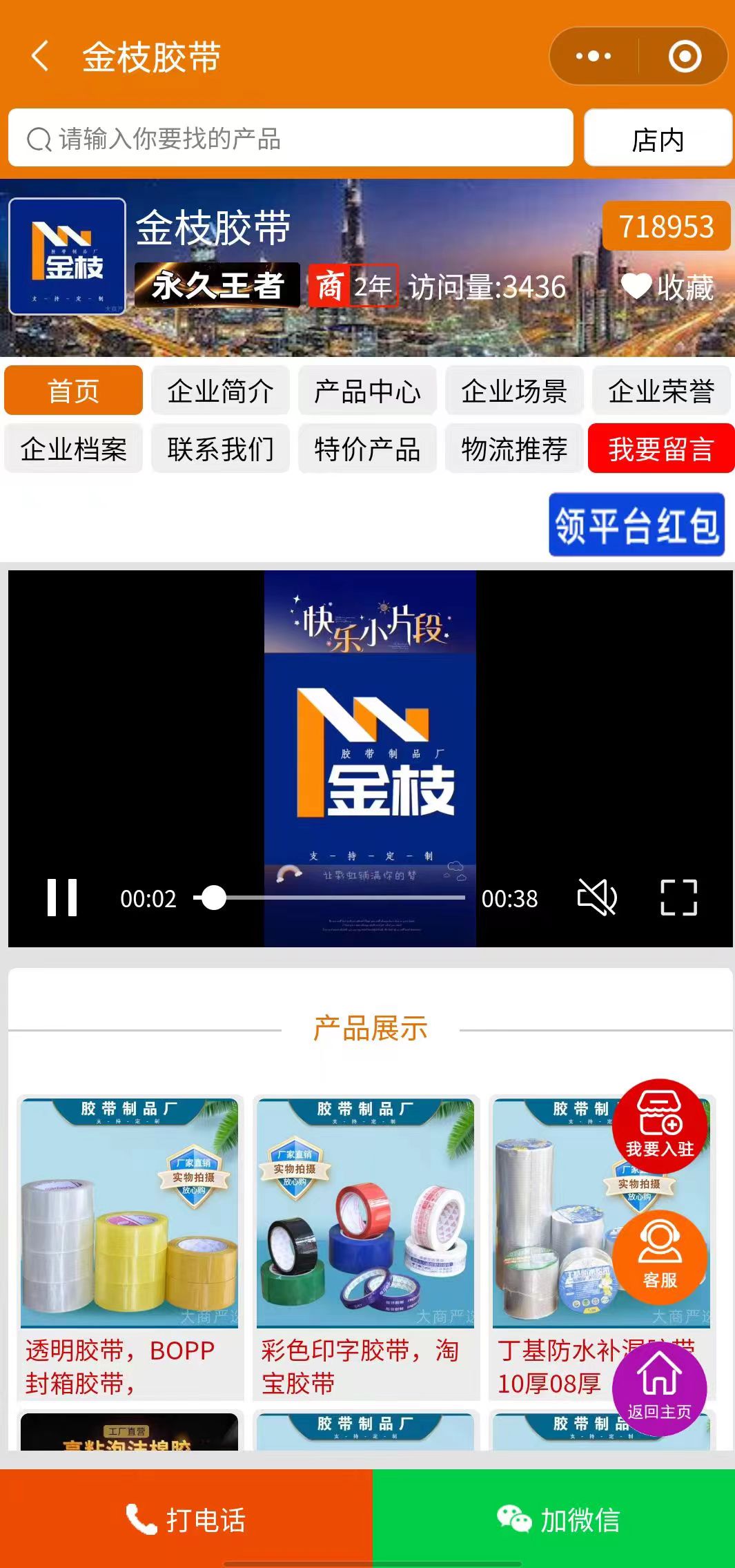Viewport: 735px width, 1568px height.
Task: Call the shop via 打电话
Action: point(186,1519)
